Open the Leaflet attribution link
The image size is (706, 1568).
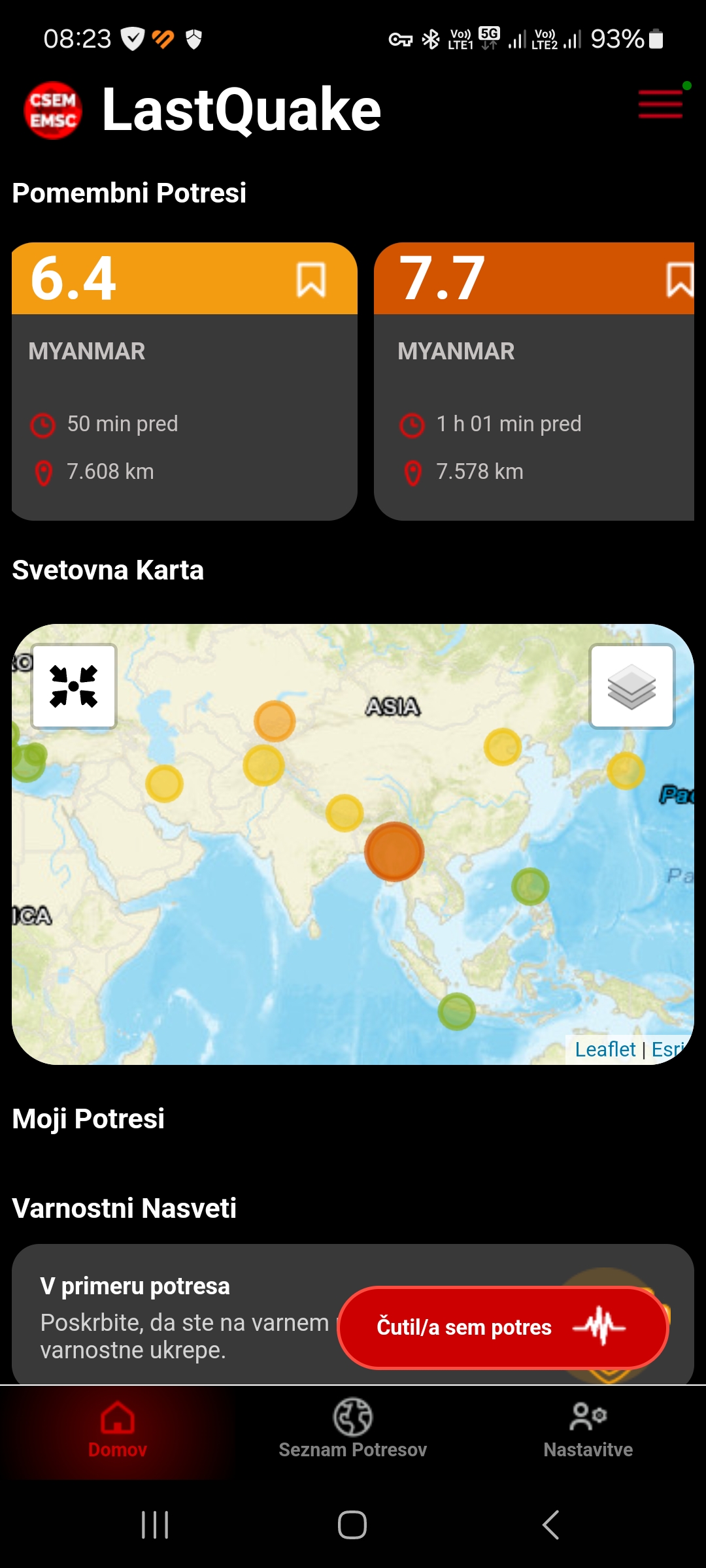point(605,1049)
